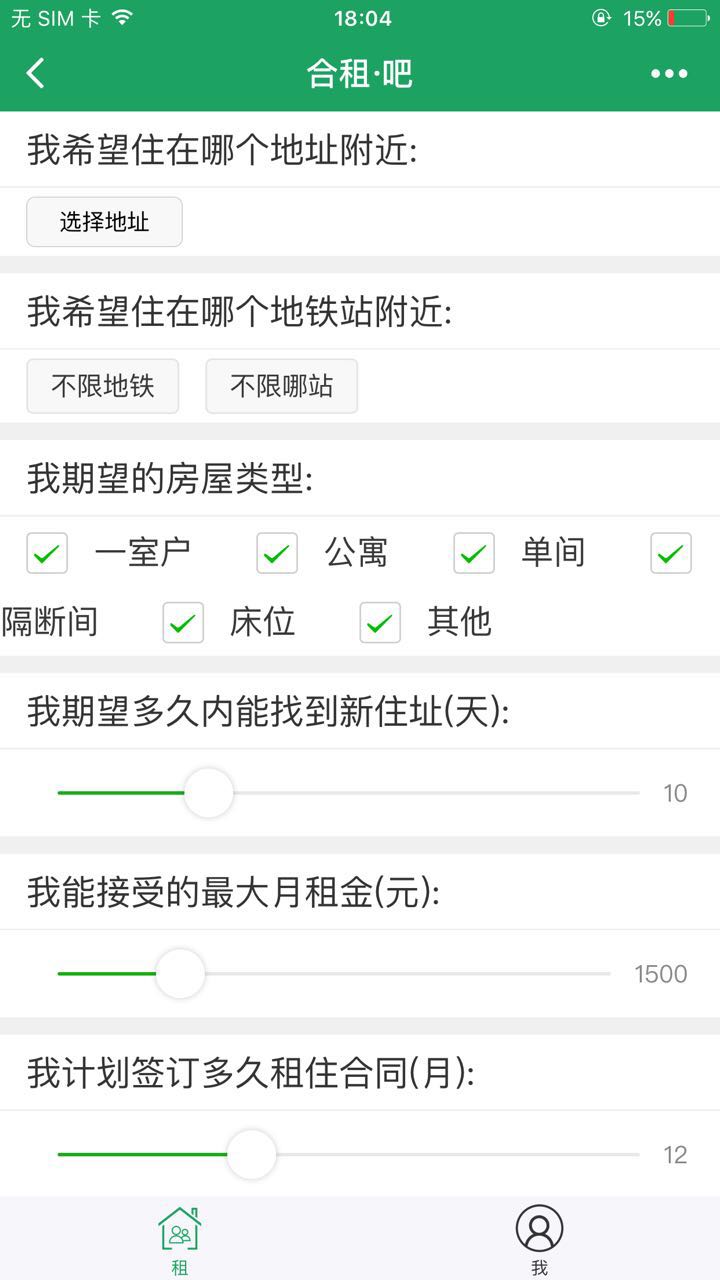720x1280 pixels.
Task: Toggle the 床位 checkbox off
Action: pyautogui.click(x=183, y=623)
